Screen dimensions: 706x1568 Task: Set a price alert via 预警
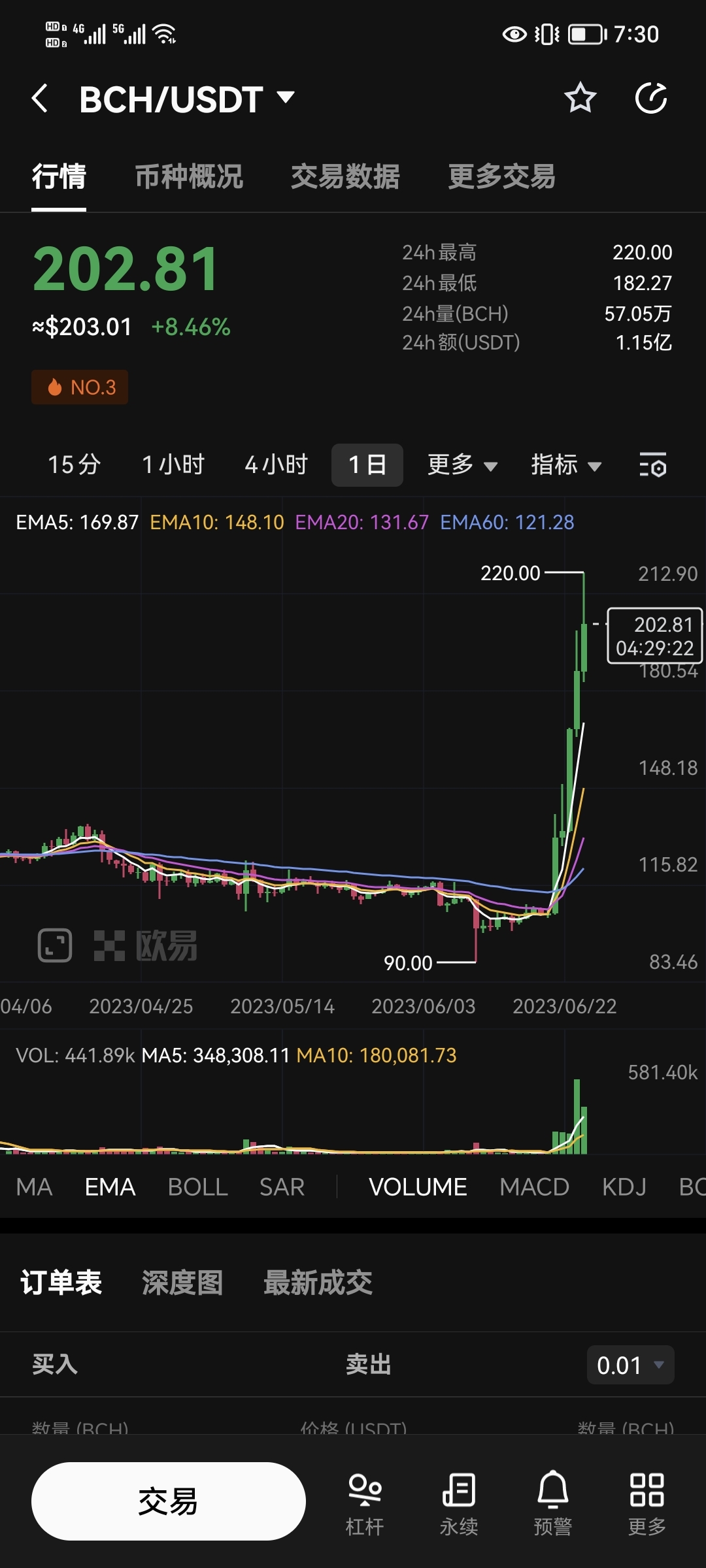click(552, 1502)
